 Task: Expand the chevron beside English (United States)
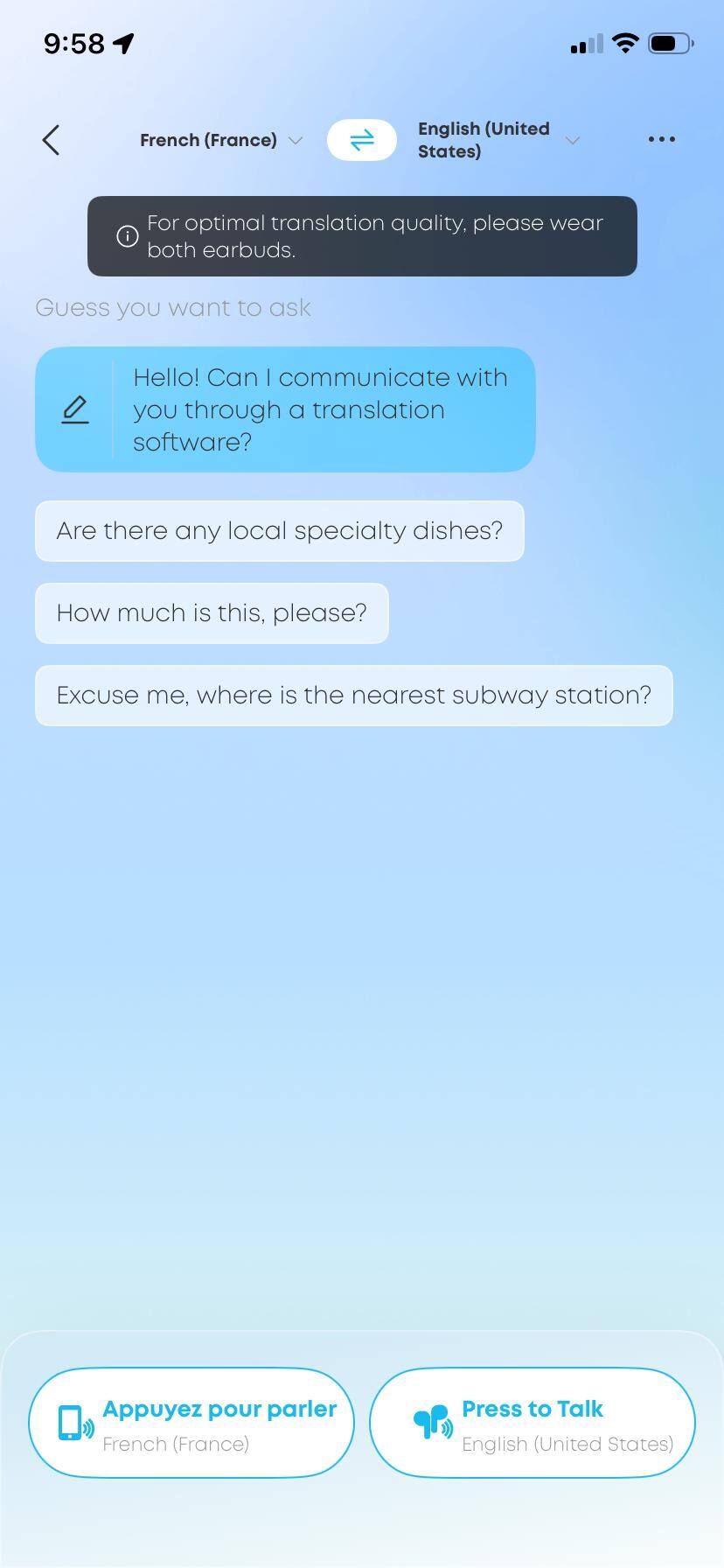573,140
